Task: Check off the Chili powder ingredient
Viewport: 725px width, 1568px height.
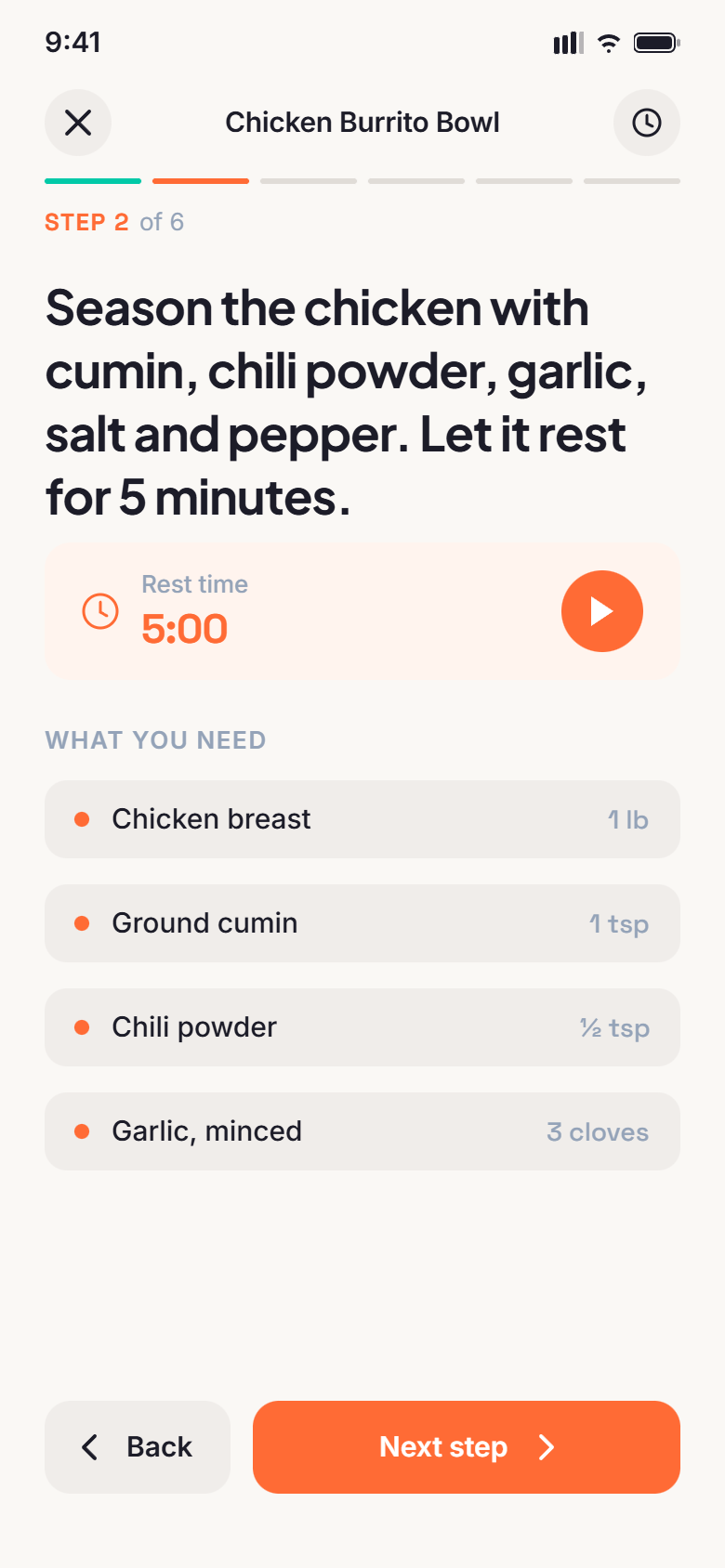Action: [x=362, y=1026]
